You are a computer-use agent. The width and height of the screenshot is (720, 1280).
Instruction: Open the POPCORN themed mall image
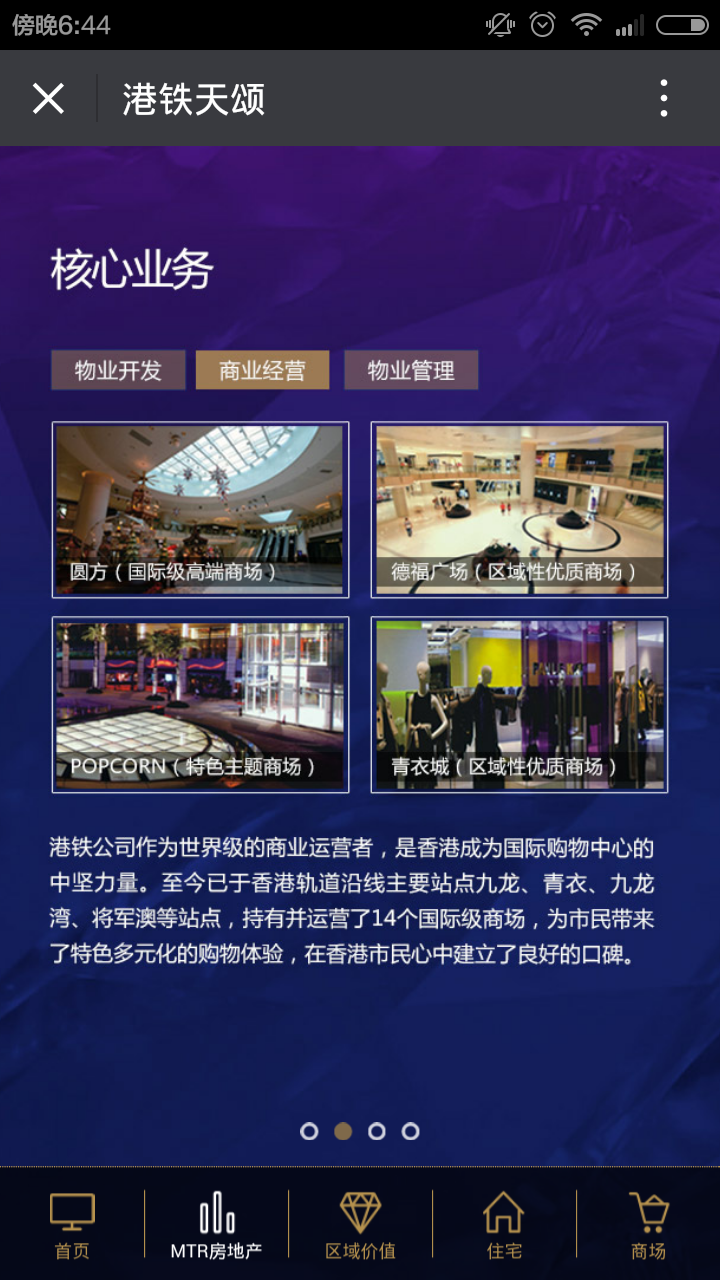pyautogui.click(x=200, y=704)
